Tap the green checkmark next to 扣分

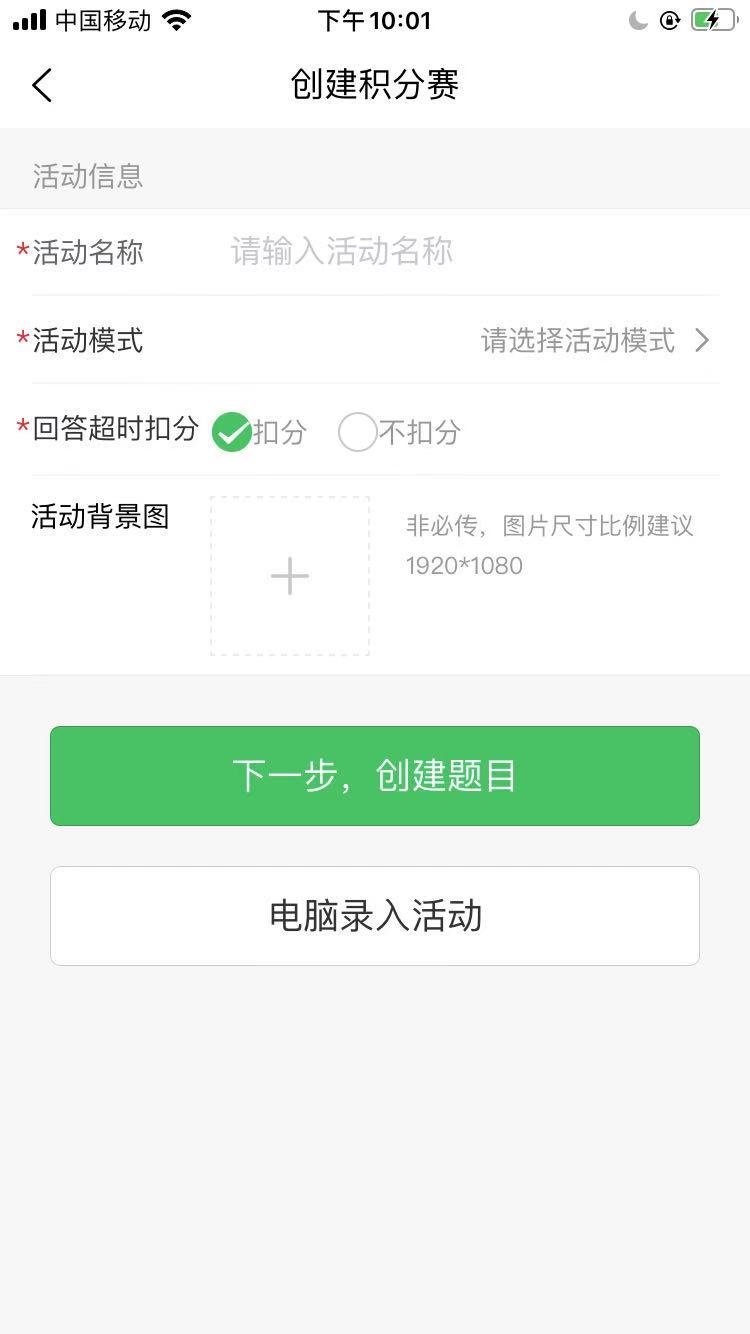tap(233, 432)
